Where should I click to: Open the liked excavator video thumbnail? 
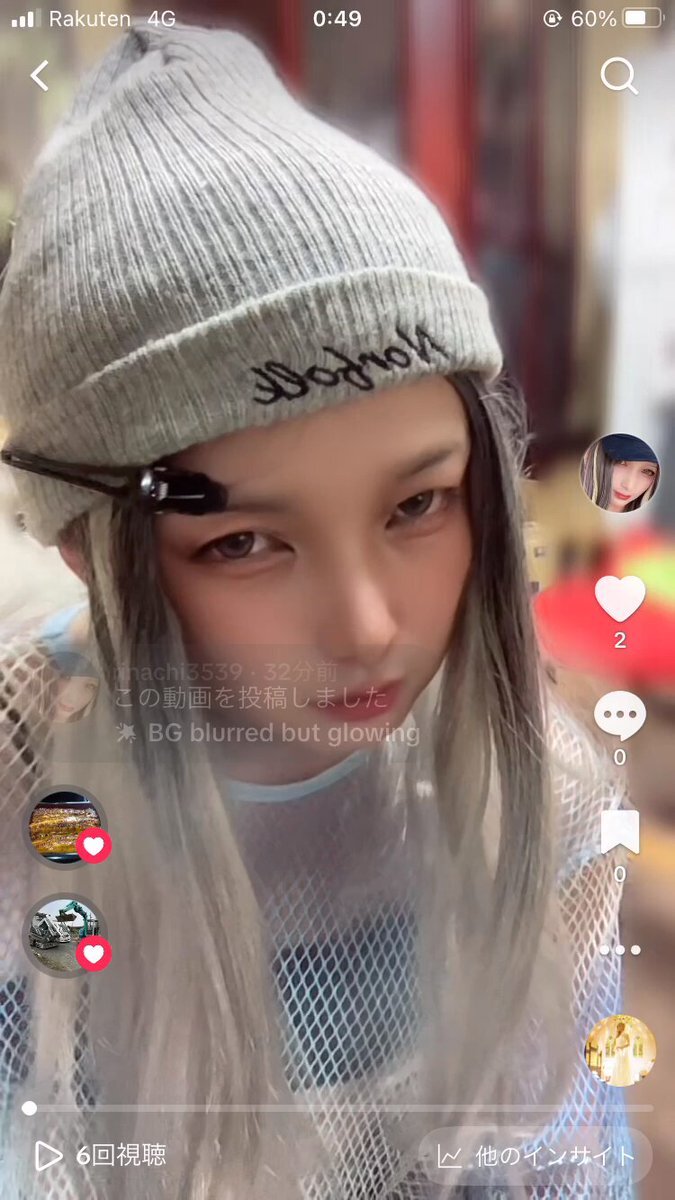pos(65,935)
